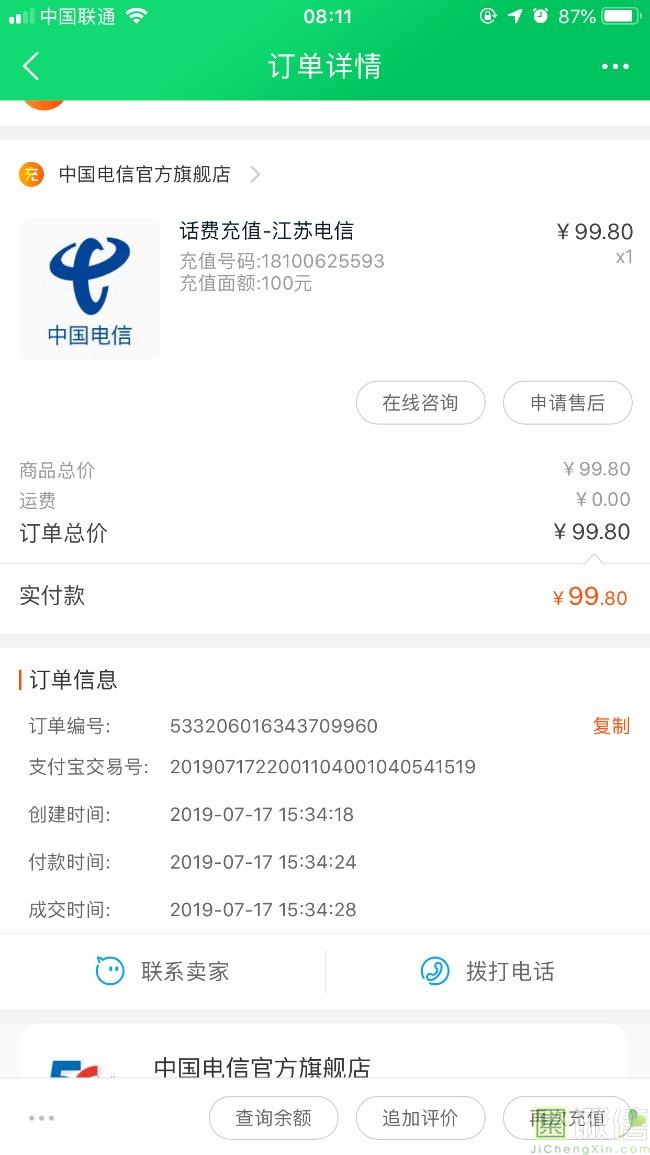Go back using the top-left arrow
650x1155 pixels.
click(31, 66)
